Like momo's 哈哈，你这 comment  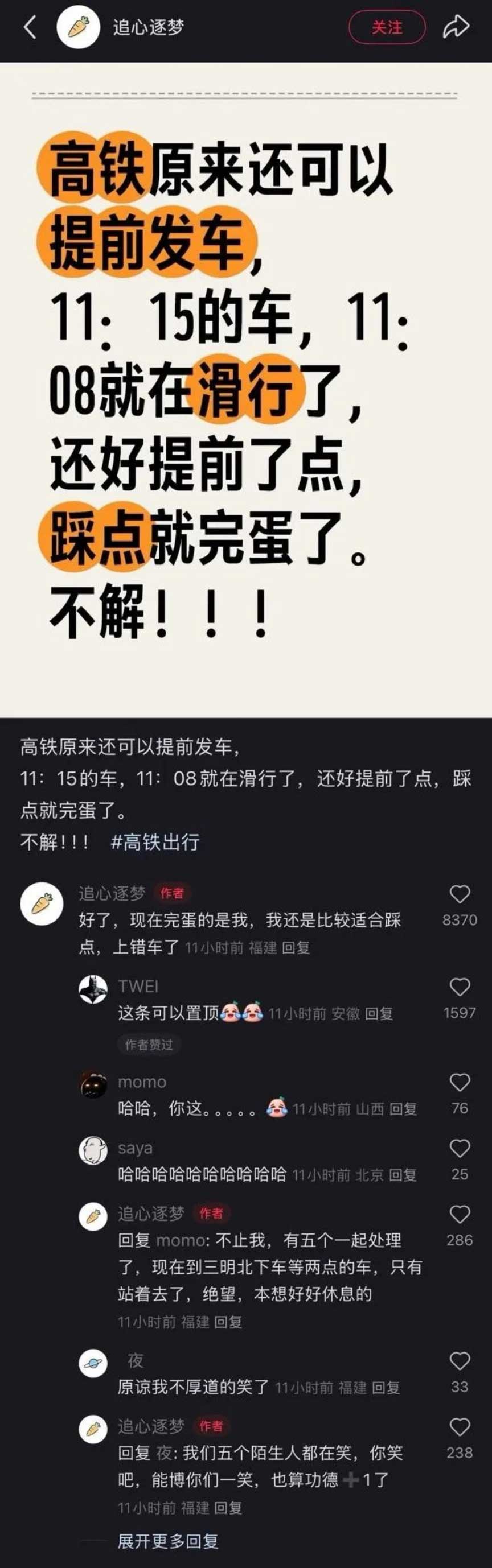pos(460,1082)
